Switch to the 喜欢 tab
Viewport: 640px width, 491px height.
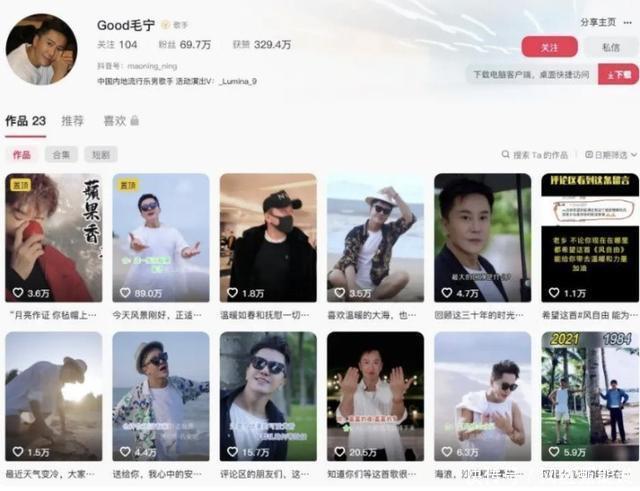119,121
